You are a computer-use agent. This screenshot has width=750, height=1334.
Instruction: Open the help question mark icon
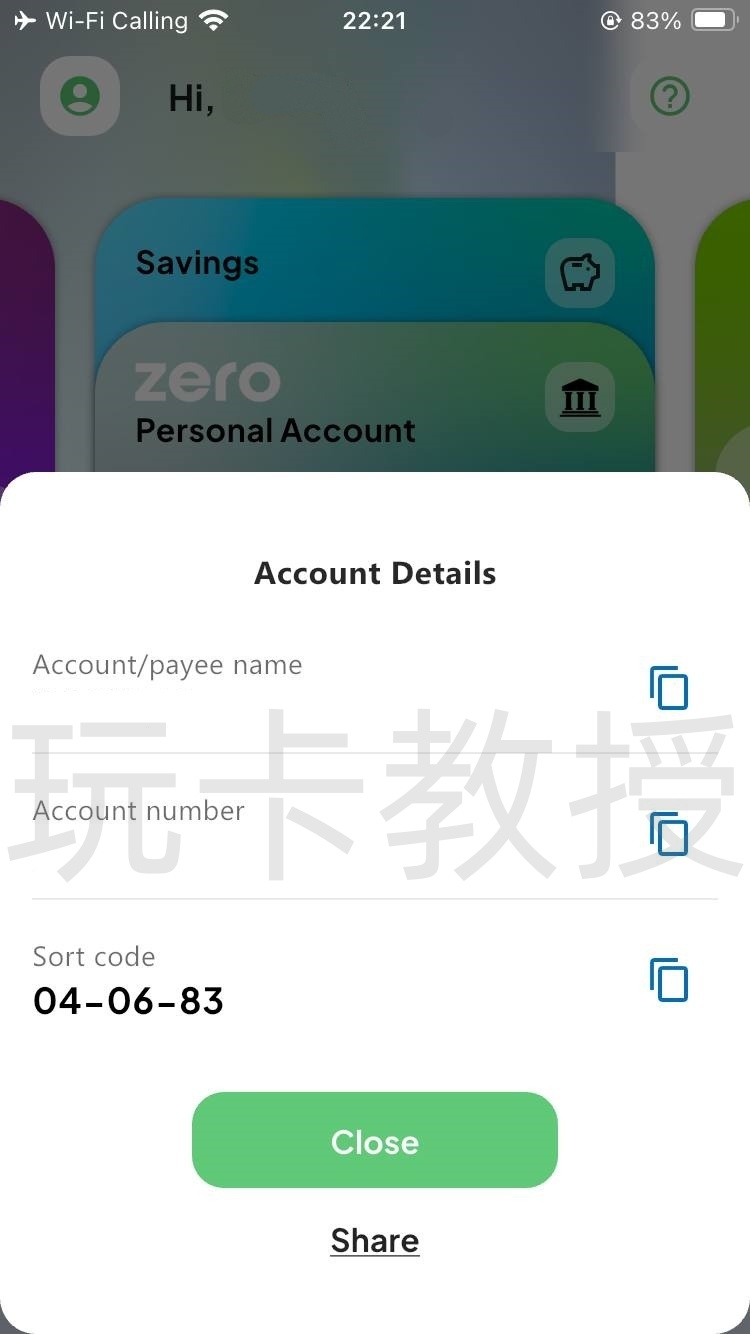point(668,96)
